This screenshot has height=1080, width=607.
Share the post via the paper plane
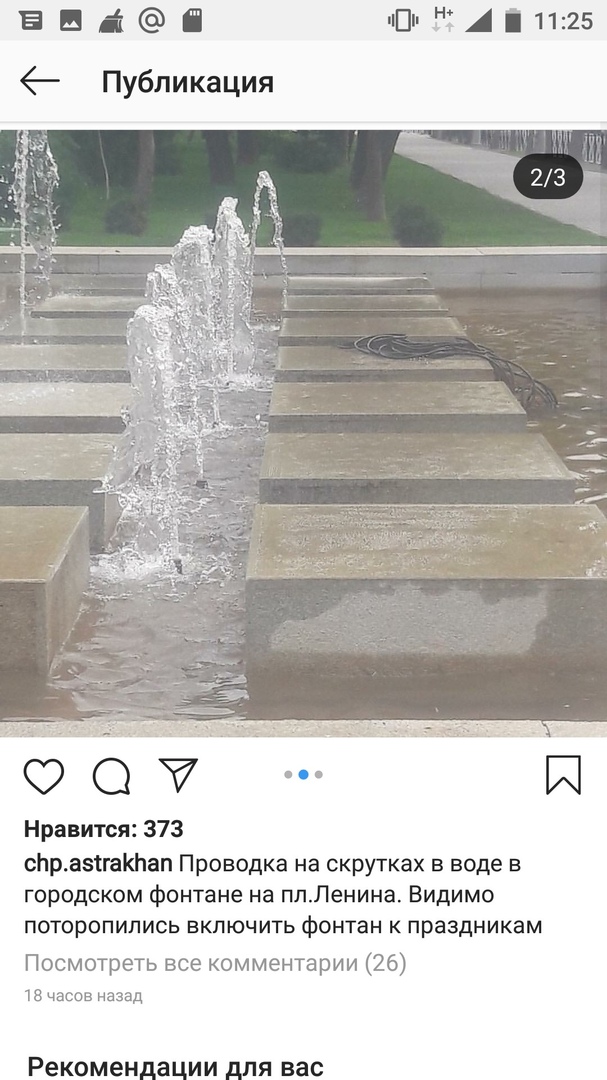tap(178, 775)
